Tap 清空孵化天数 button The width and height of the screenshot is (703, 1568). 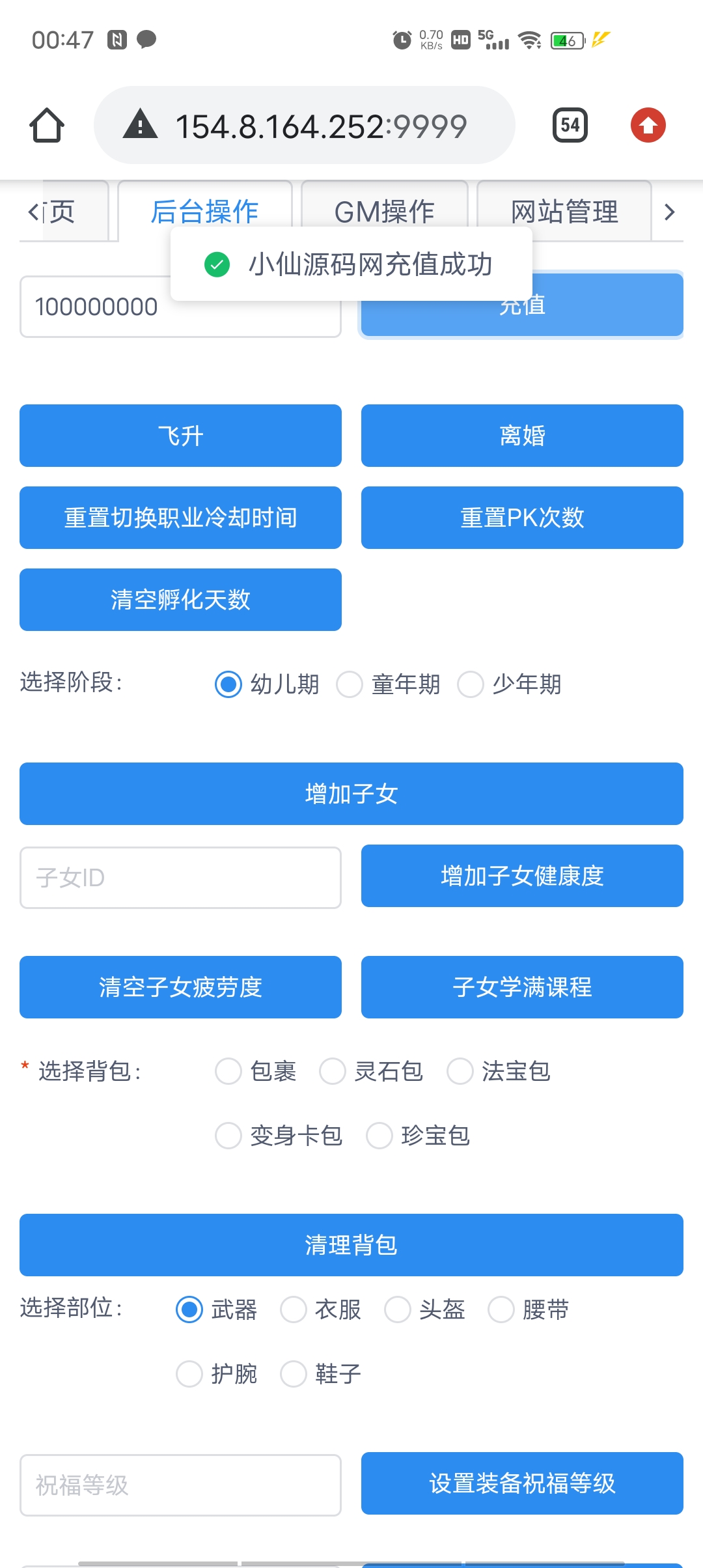(x=180, y=600)
